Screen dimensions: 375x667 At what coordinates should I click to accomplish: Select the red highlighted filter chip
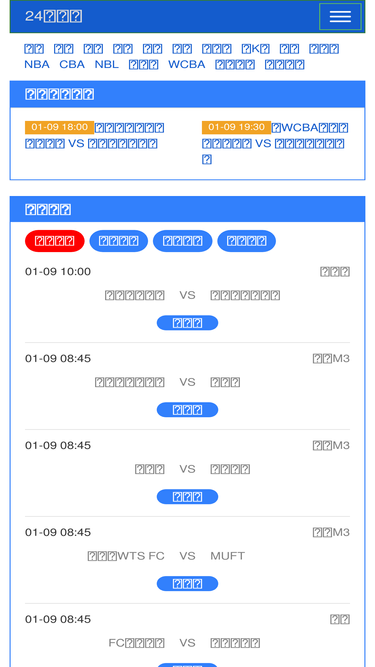(x=55, y=241)
